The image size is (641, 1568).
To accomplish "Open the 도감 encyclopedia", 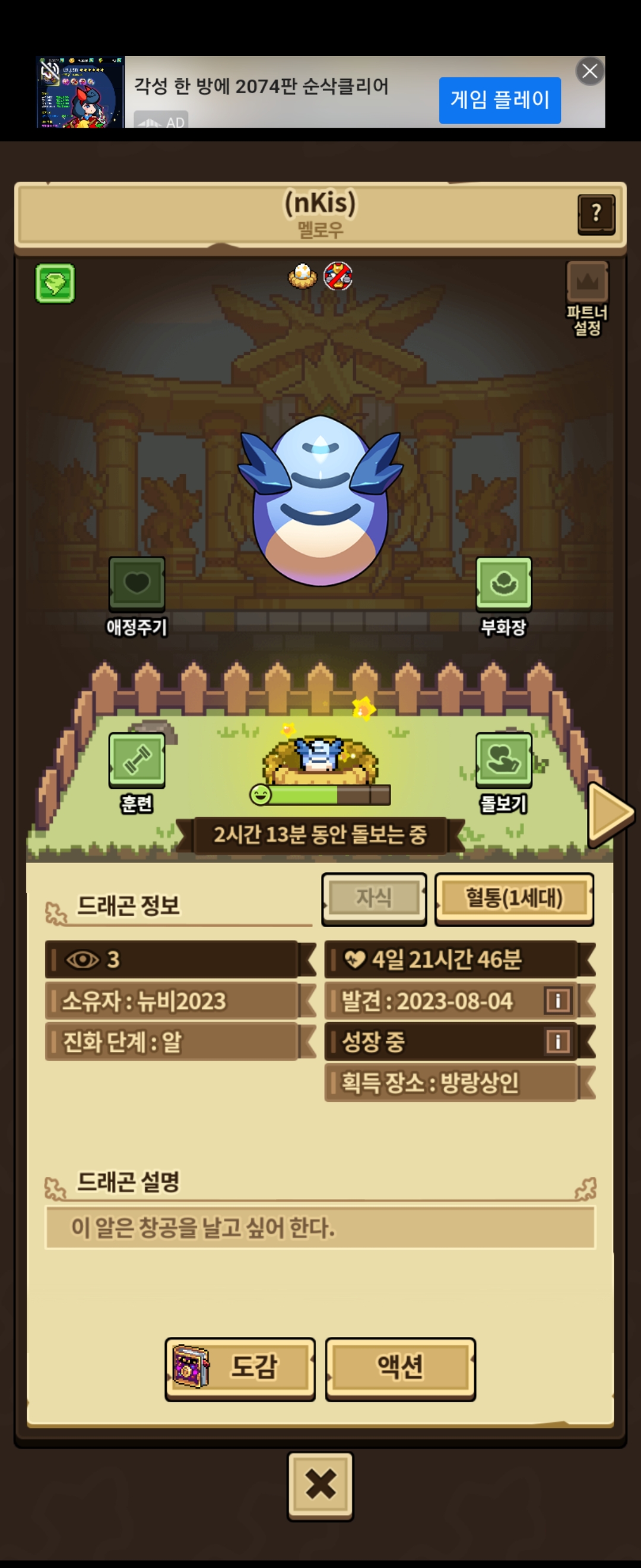I will click(x=240, y=1368).
